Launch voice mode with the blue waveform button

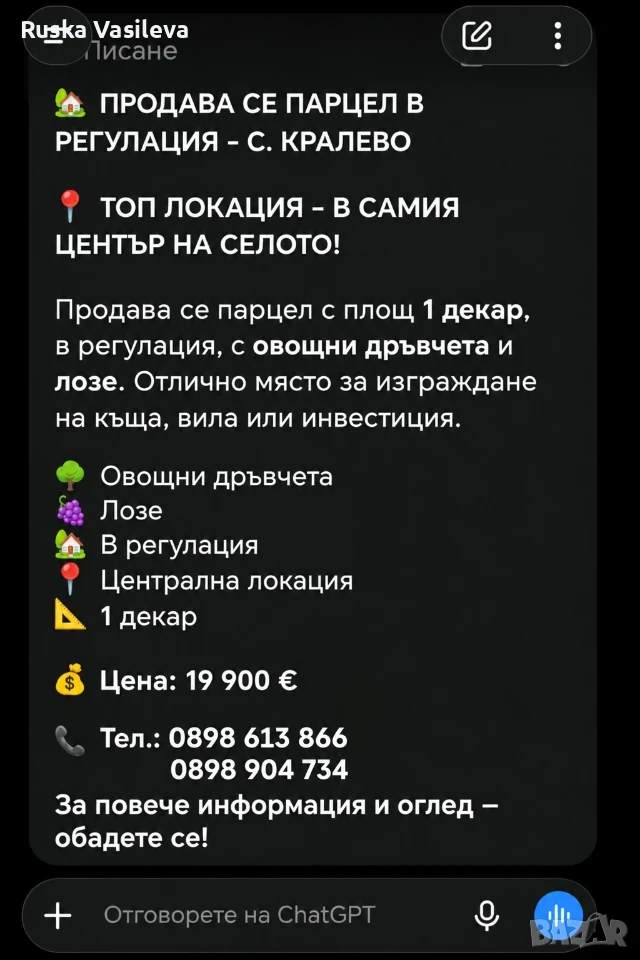coord(558,915)
